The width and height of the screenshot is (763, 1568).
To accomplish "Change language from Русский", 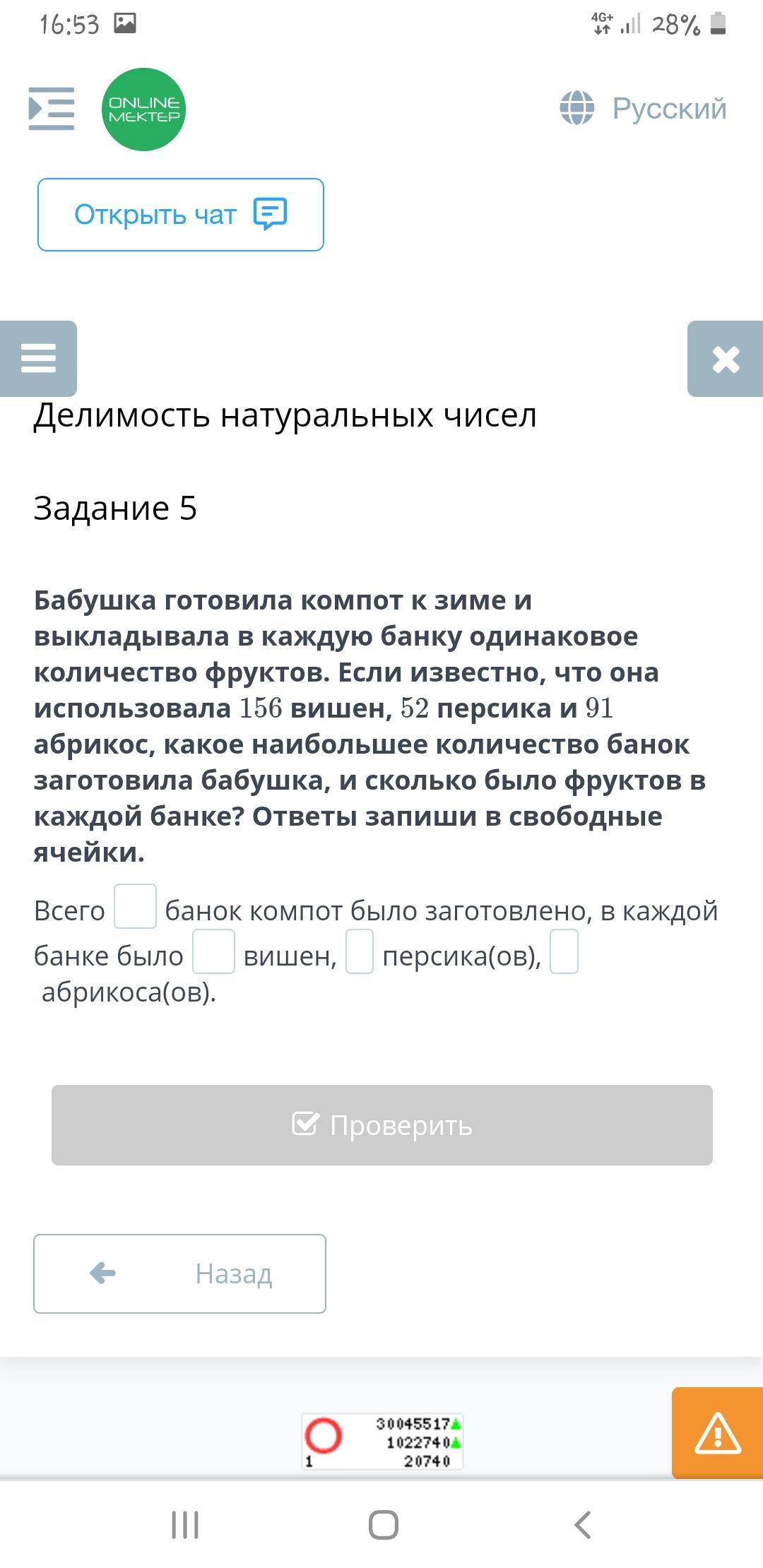I will (x=644, y=109).
